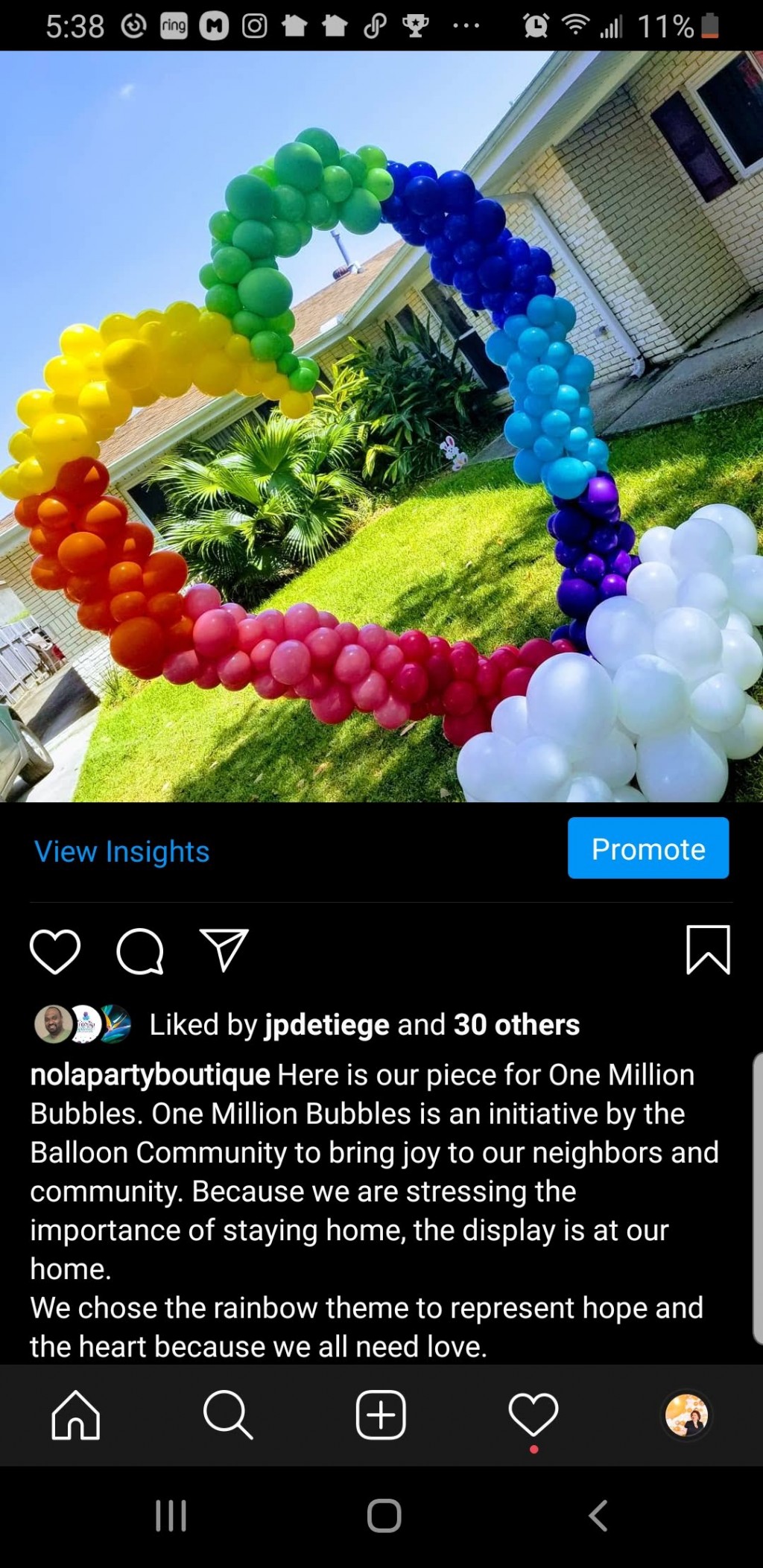This screenshot has width=763, height=1568.
Task: Open the comments with the speech bubble icon
Action: tap(139, 951)
